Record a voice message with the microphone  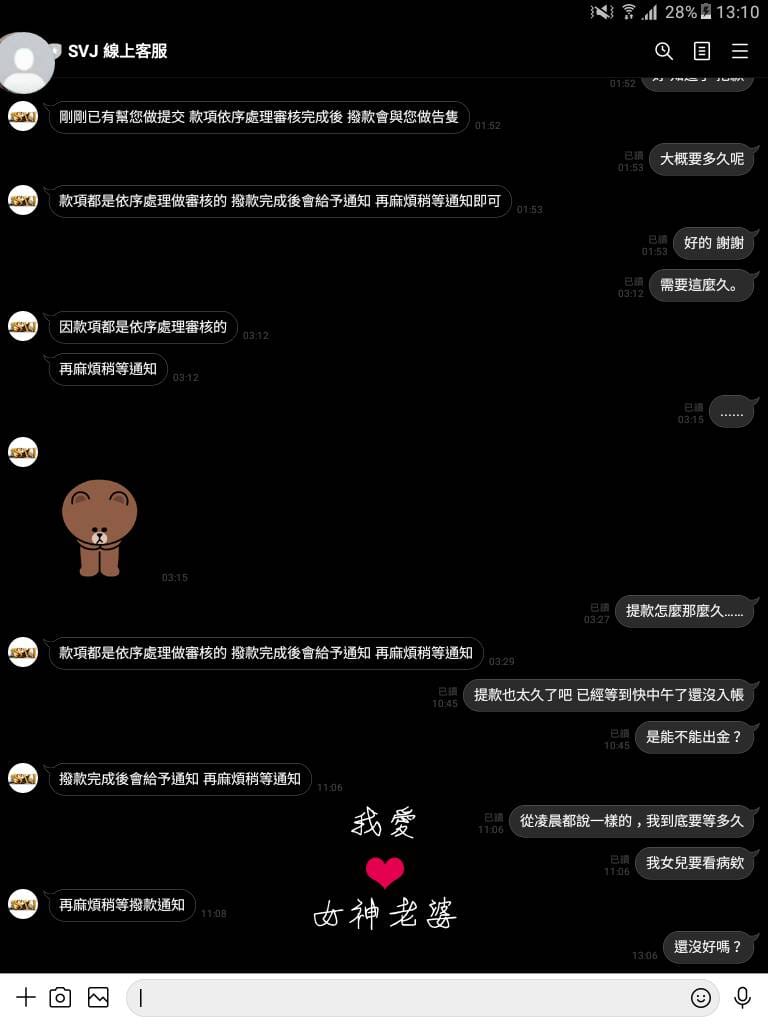[742, 997]
